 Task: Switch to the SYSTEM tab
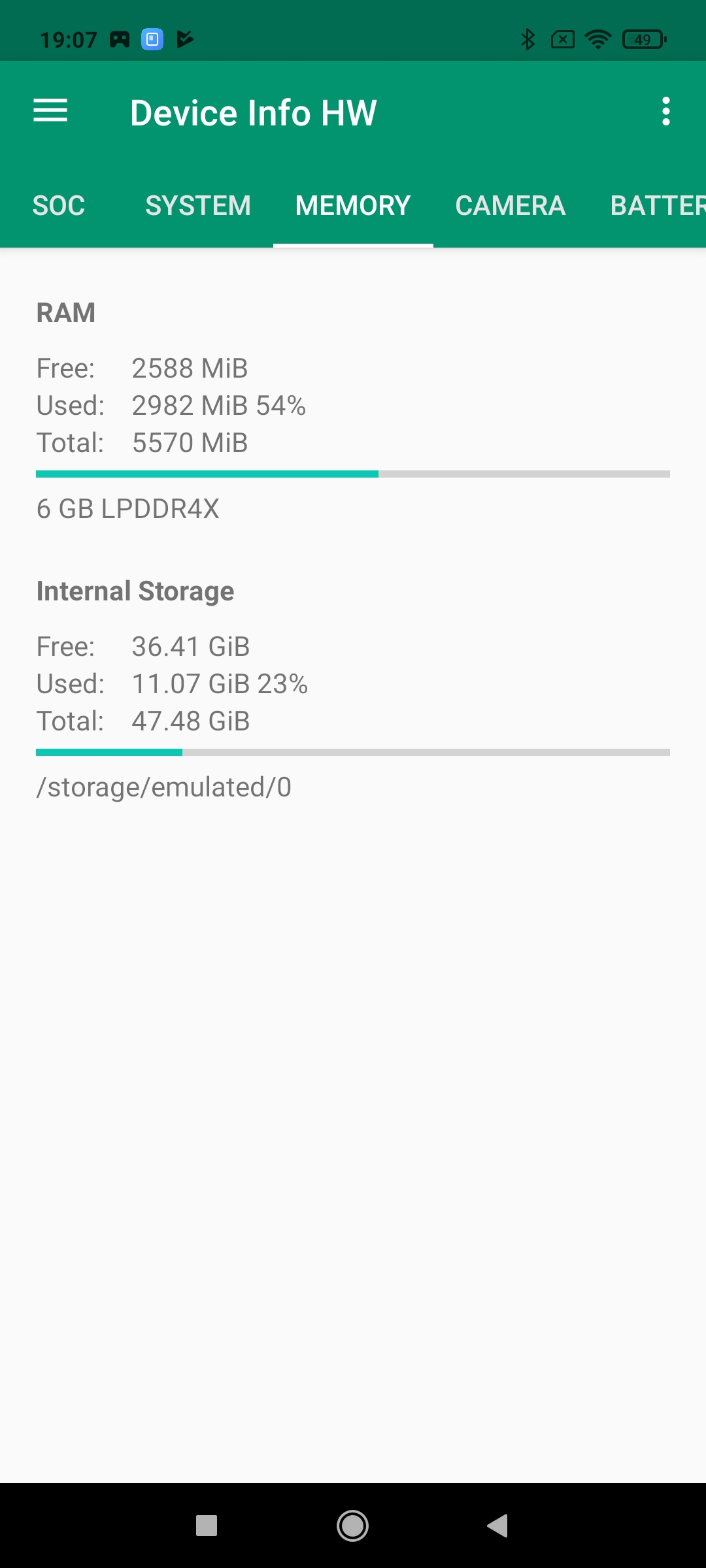point(198,206)
